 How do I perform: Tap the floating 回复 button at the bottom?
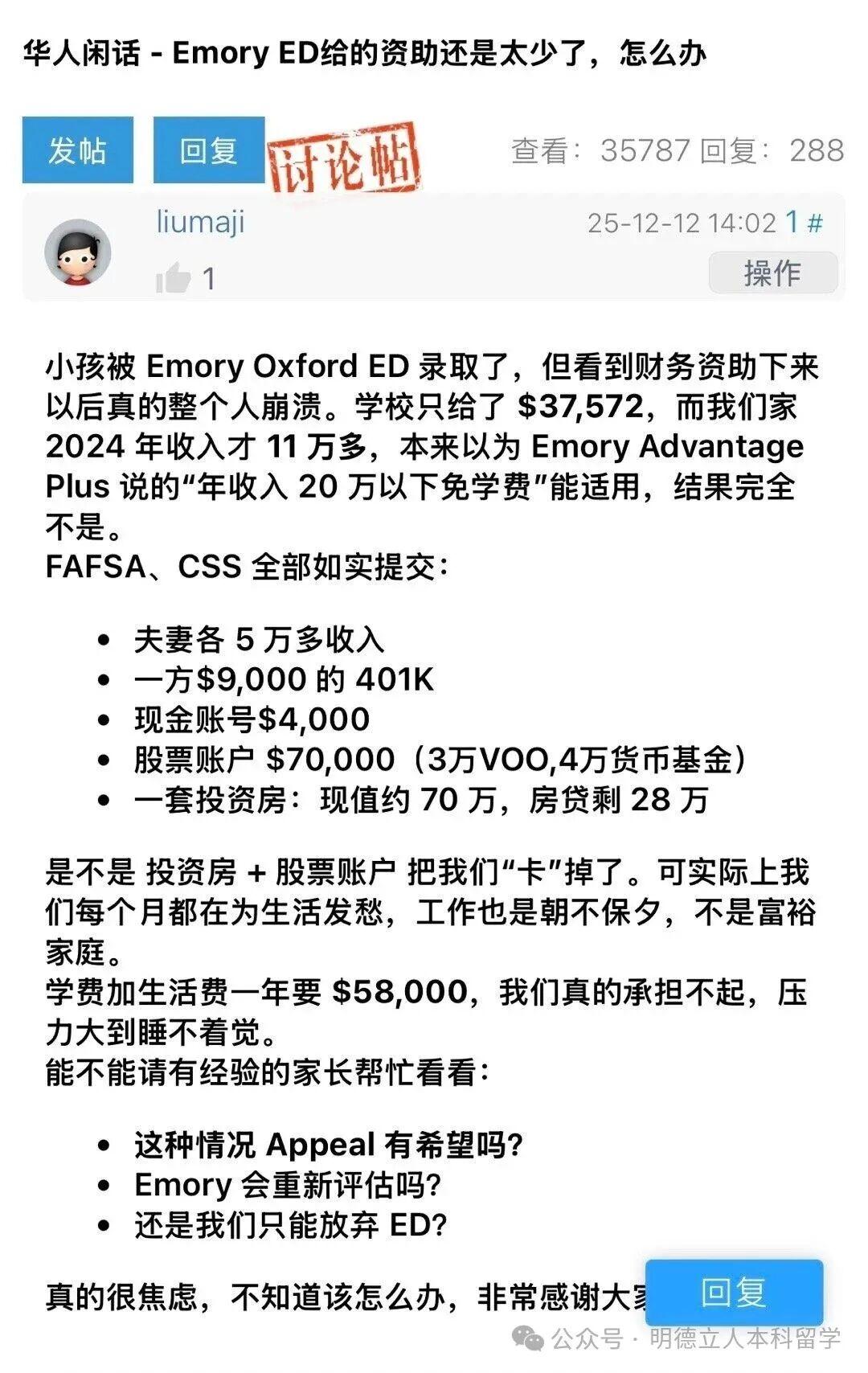733,1293
